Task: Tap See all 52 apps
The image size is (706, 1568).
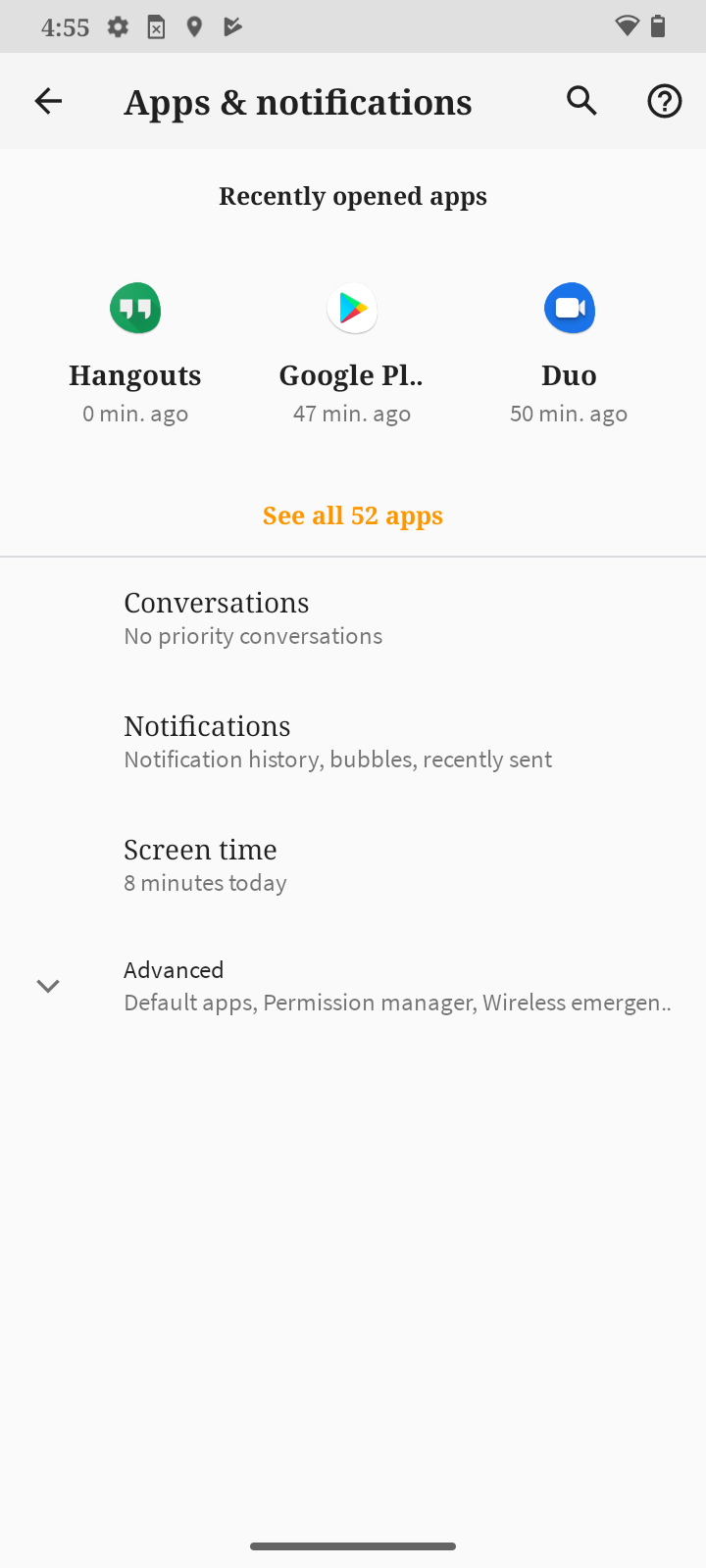Action: pyautogui.click(x=353, y=515)
